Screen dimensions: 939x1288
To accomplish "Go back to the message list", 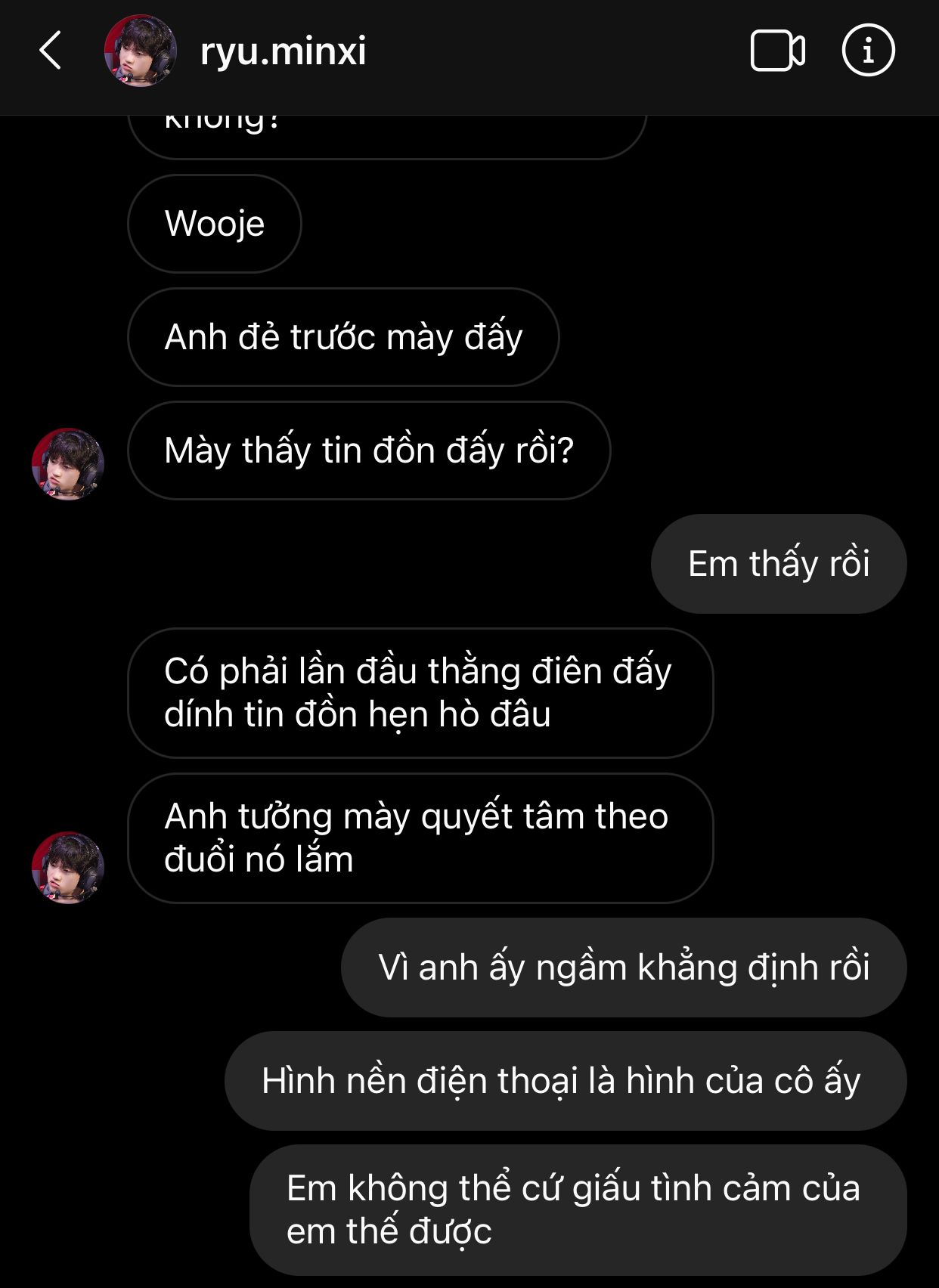I will pyautogui.click(x=51, y=51).
